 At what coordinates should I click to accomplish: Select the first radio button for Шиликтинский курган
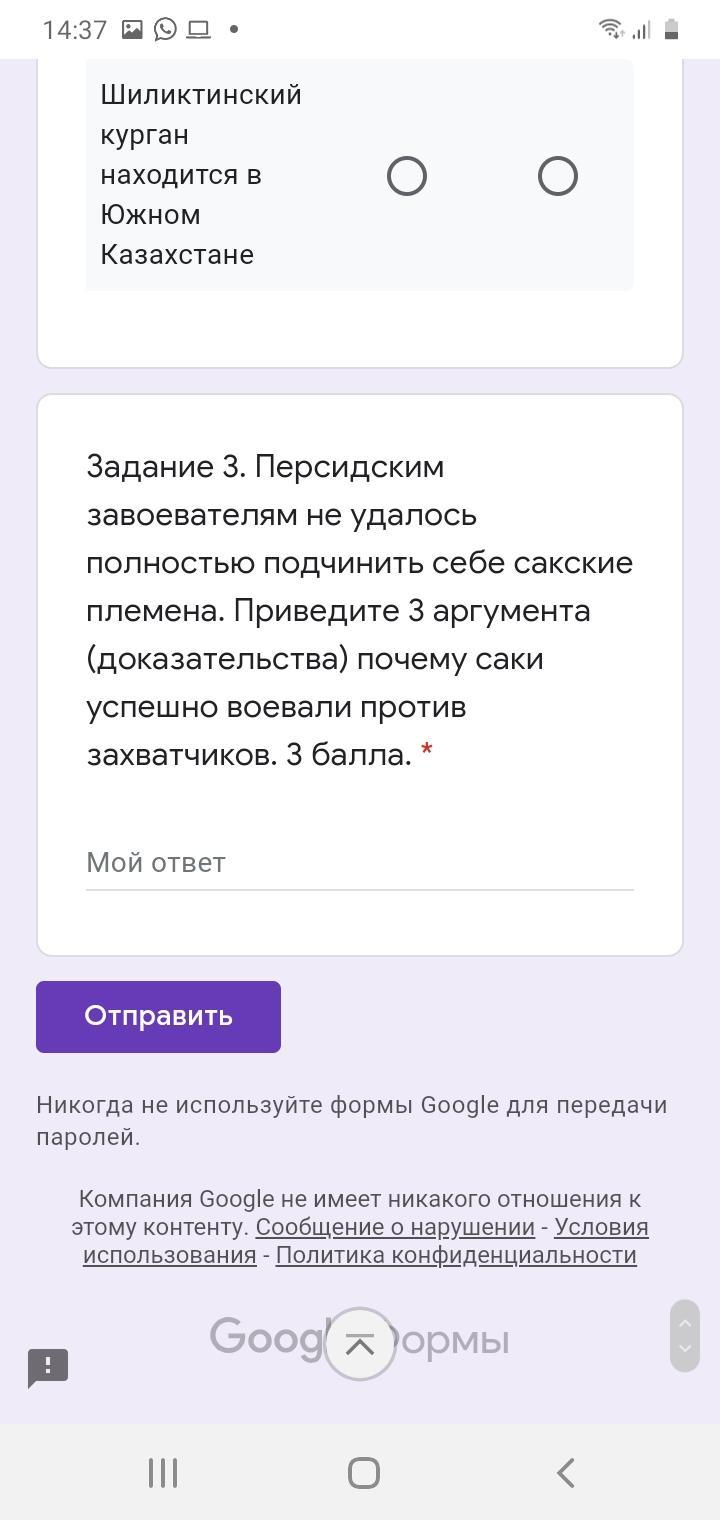coord(407,176)
